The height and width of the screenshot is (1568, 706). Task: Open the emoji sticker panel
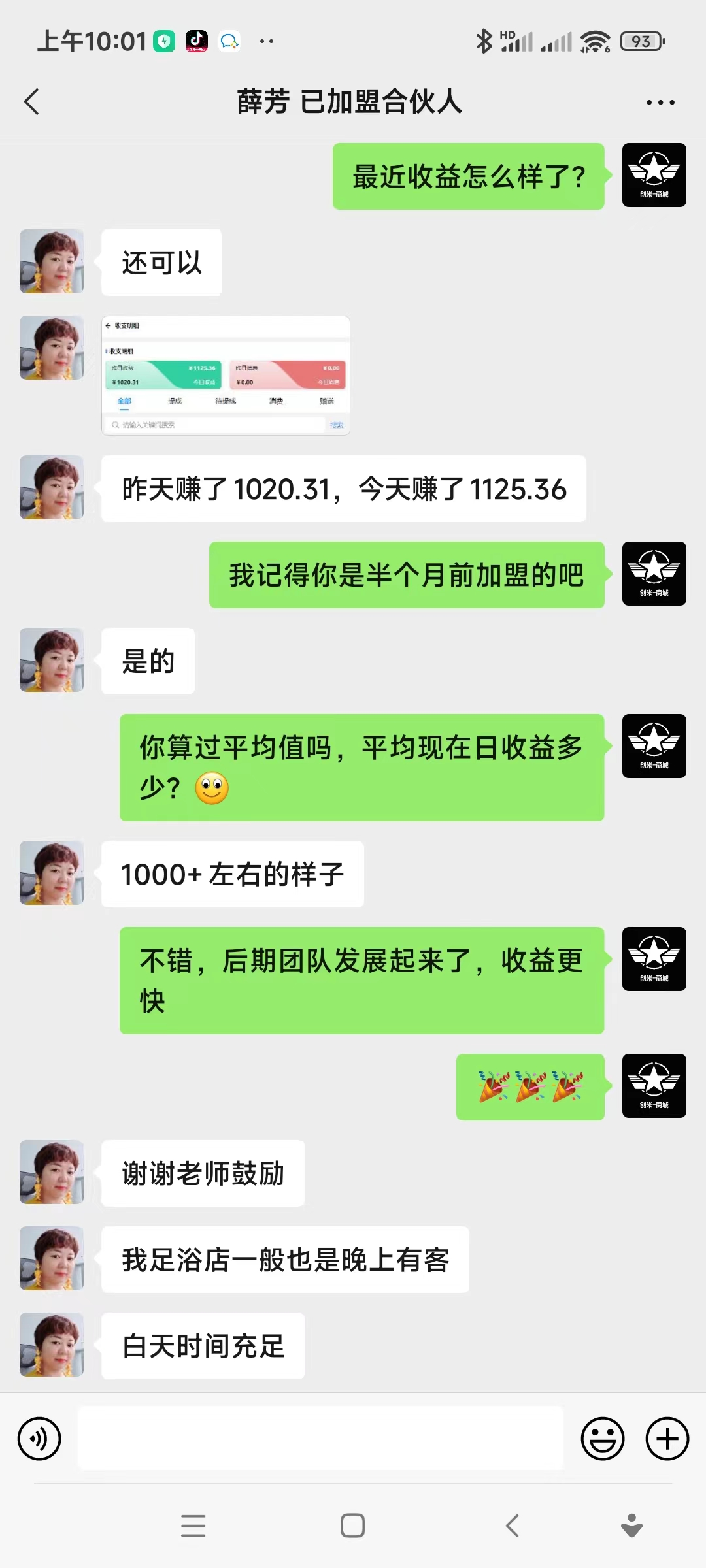602,1439
